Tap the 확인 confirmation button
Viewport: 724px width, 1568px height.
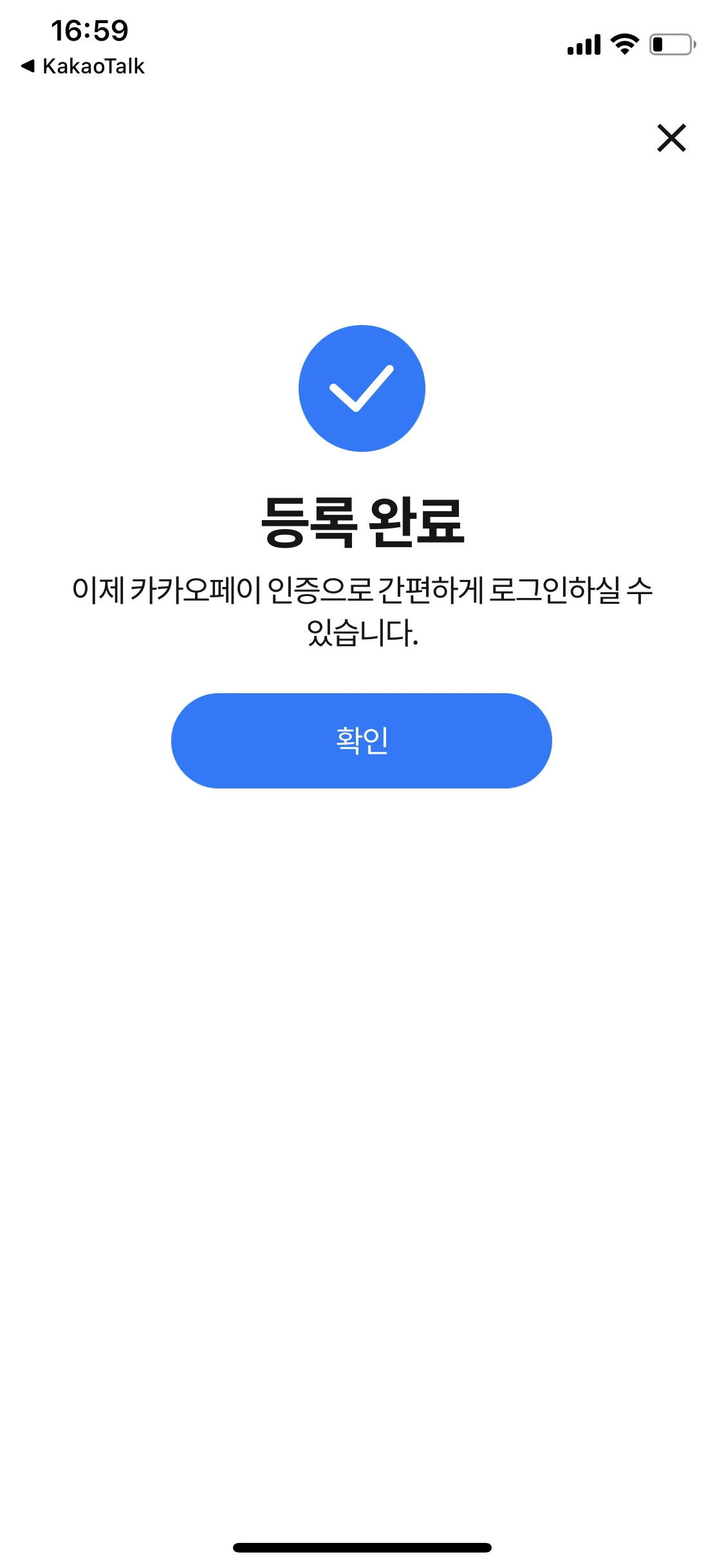point(362,740)
